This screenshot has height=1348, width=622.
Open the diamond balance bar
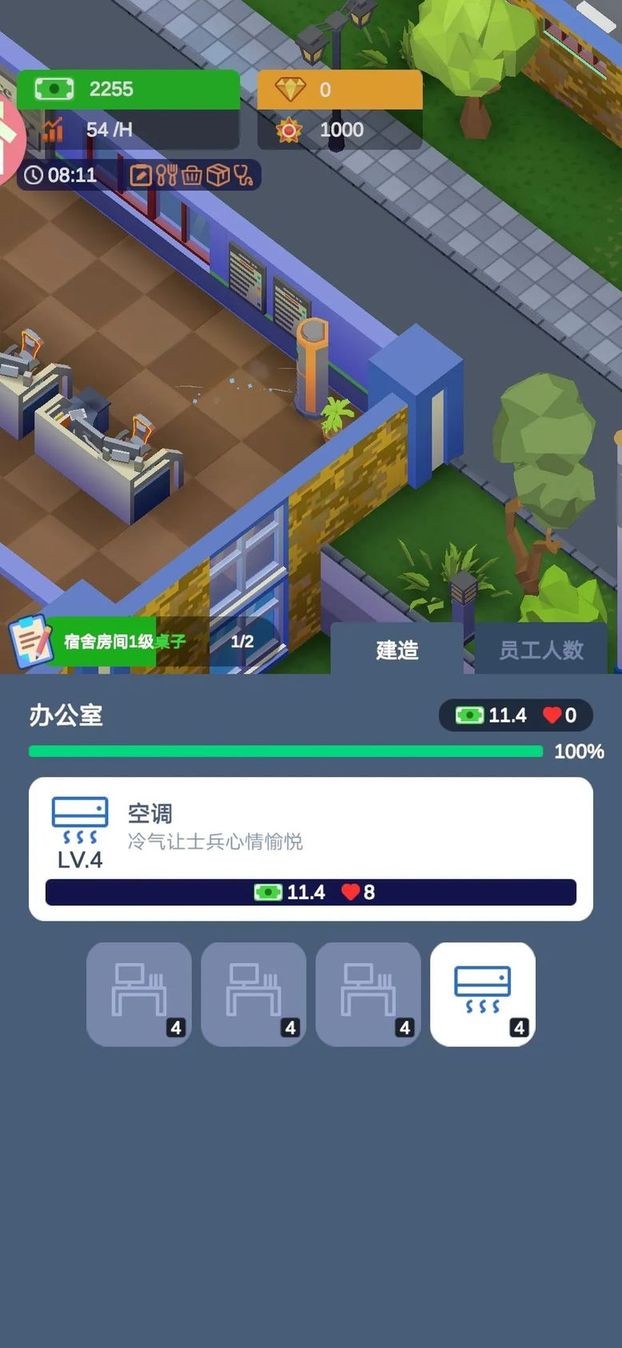(340, 89)
